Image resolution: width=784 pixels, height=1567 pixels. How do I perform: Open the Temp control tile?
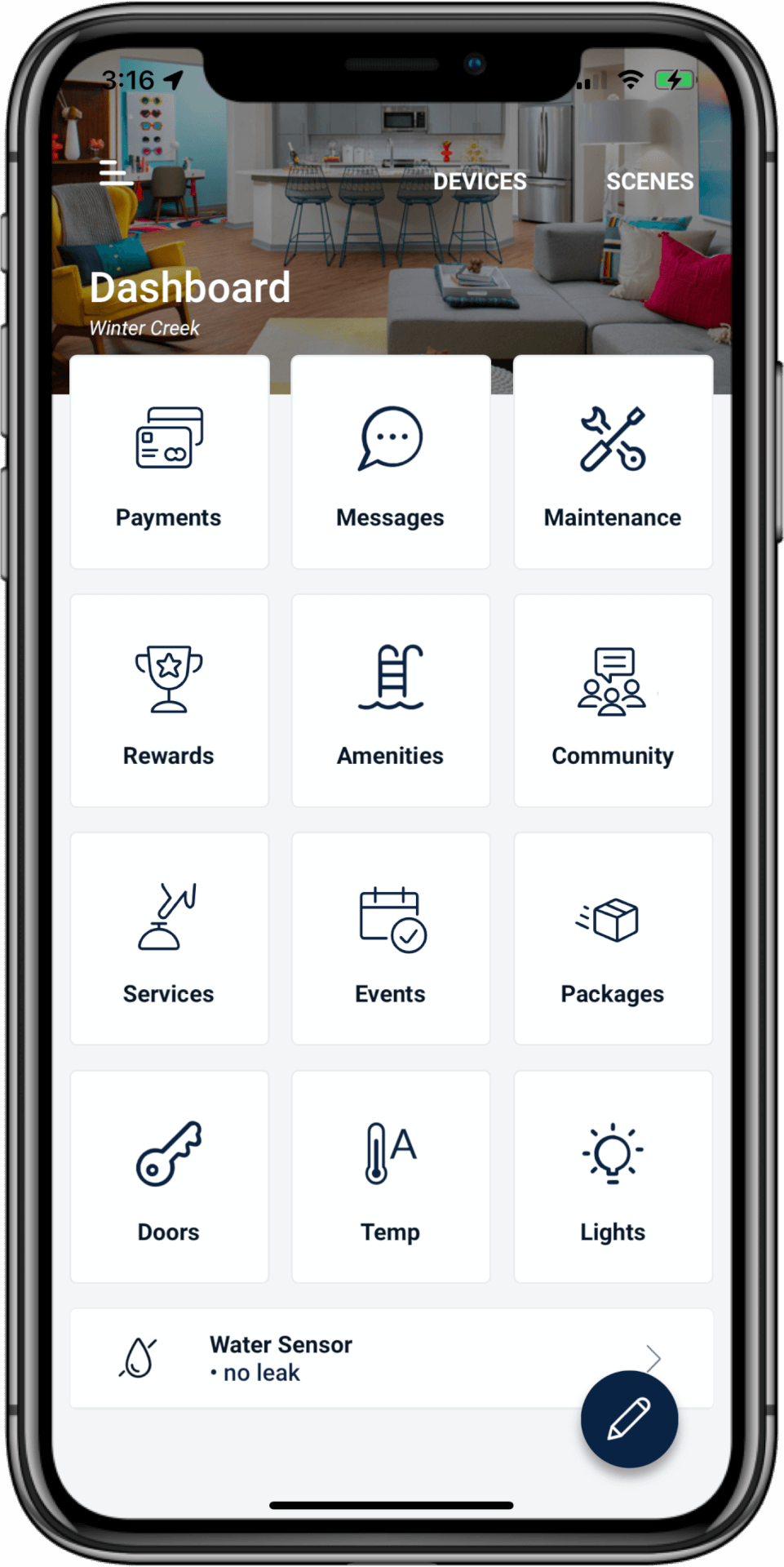click(391, 1178)
